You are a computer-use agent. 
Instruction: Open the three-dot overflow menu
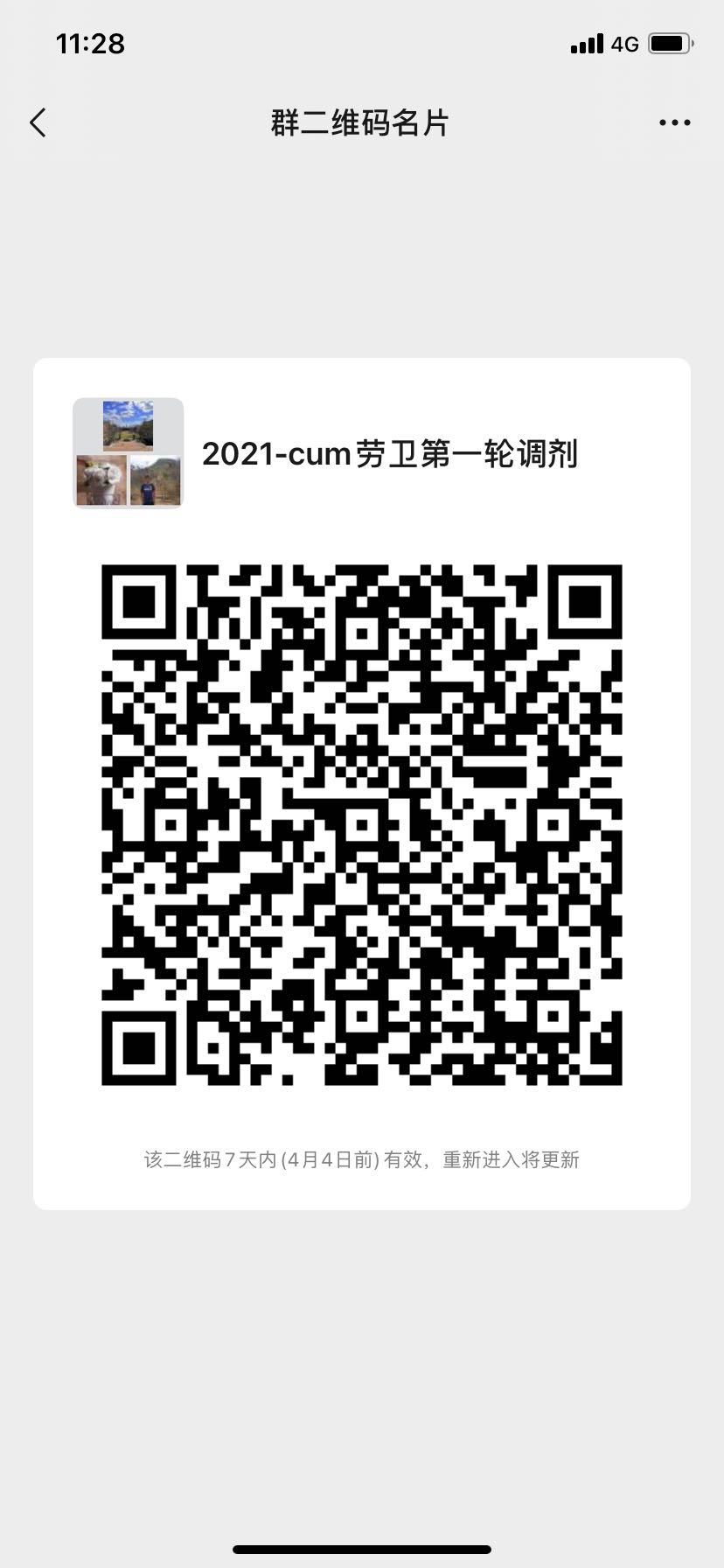tap(674, 123)
